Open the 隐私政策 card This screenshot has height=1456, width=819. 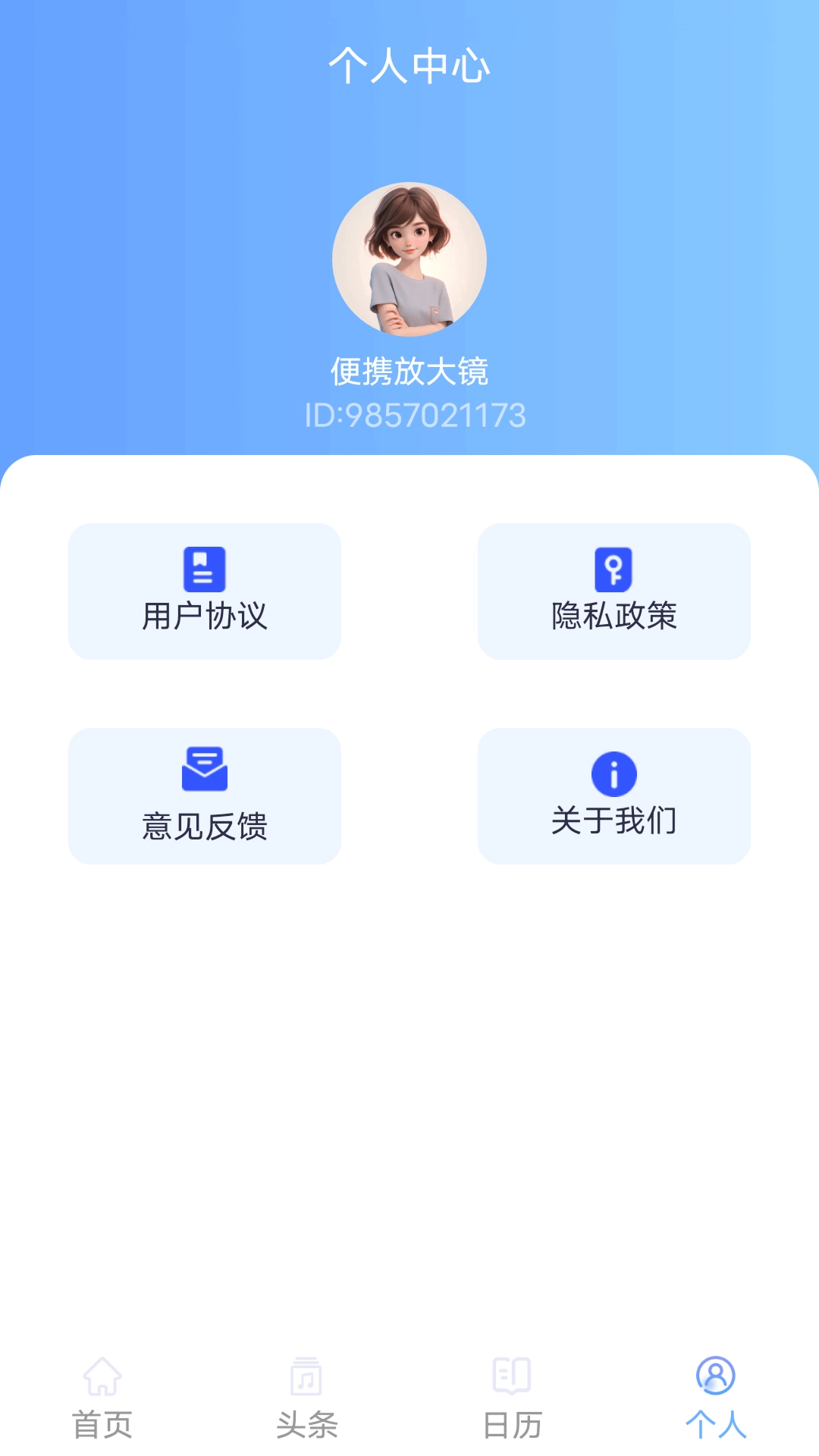[614, 591]
